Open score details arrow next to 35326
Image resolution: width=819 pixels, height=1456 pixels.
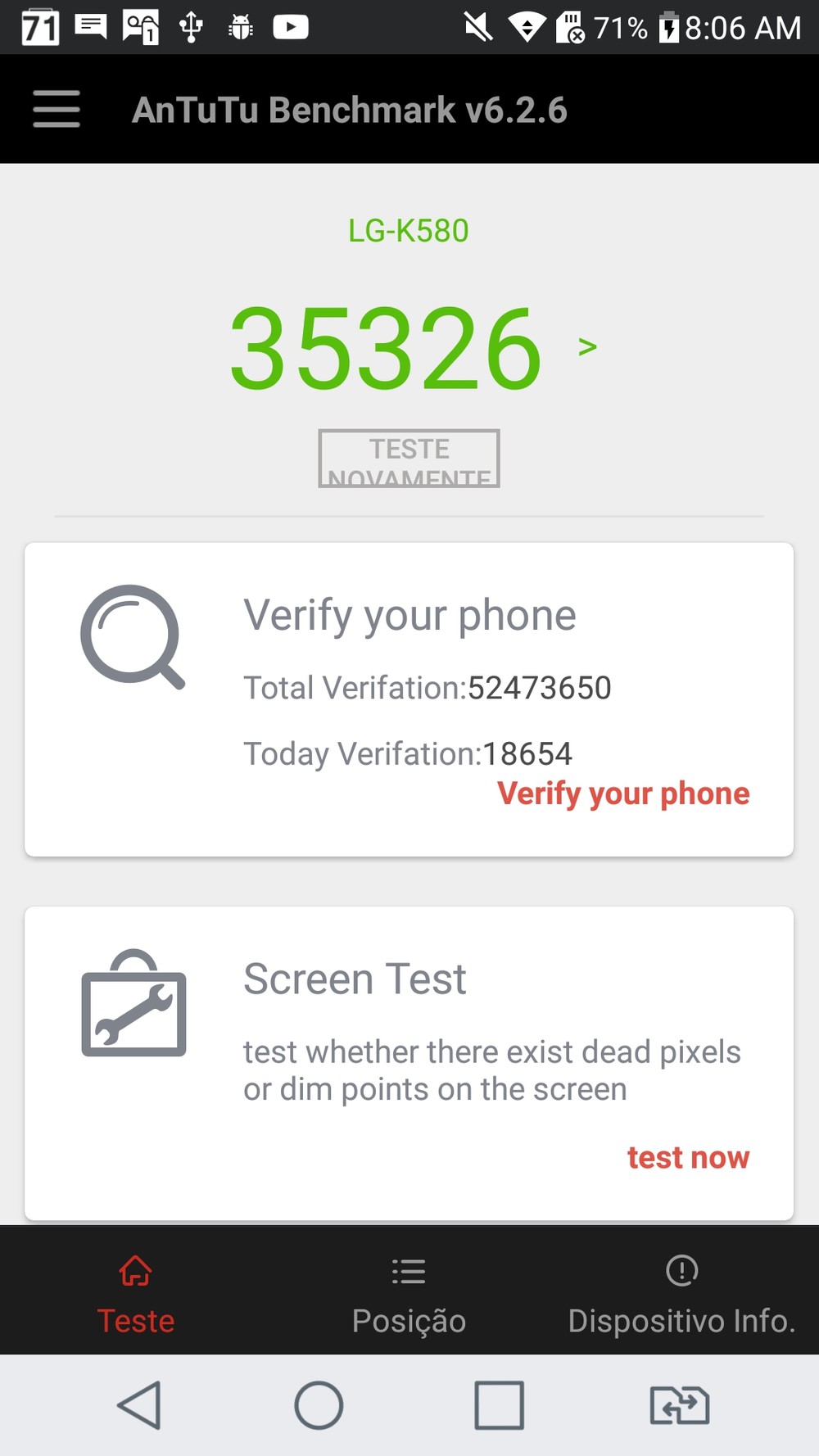coord(587,347)
